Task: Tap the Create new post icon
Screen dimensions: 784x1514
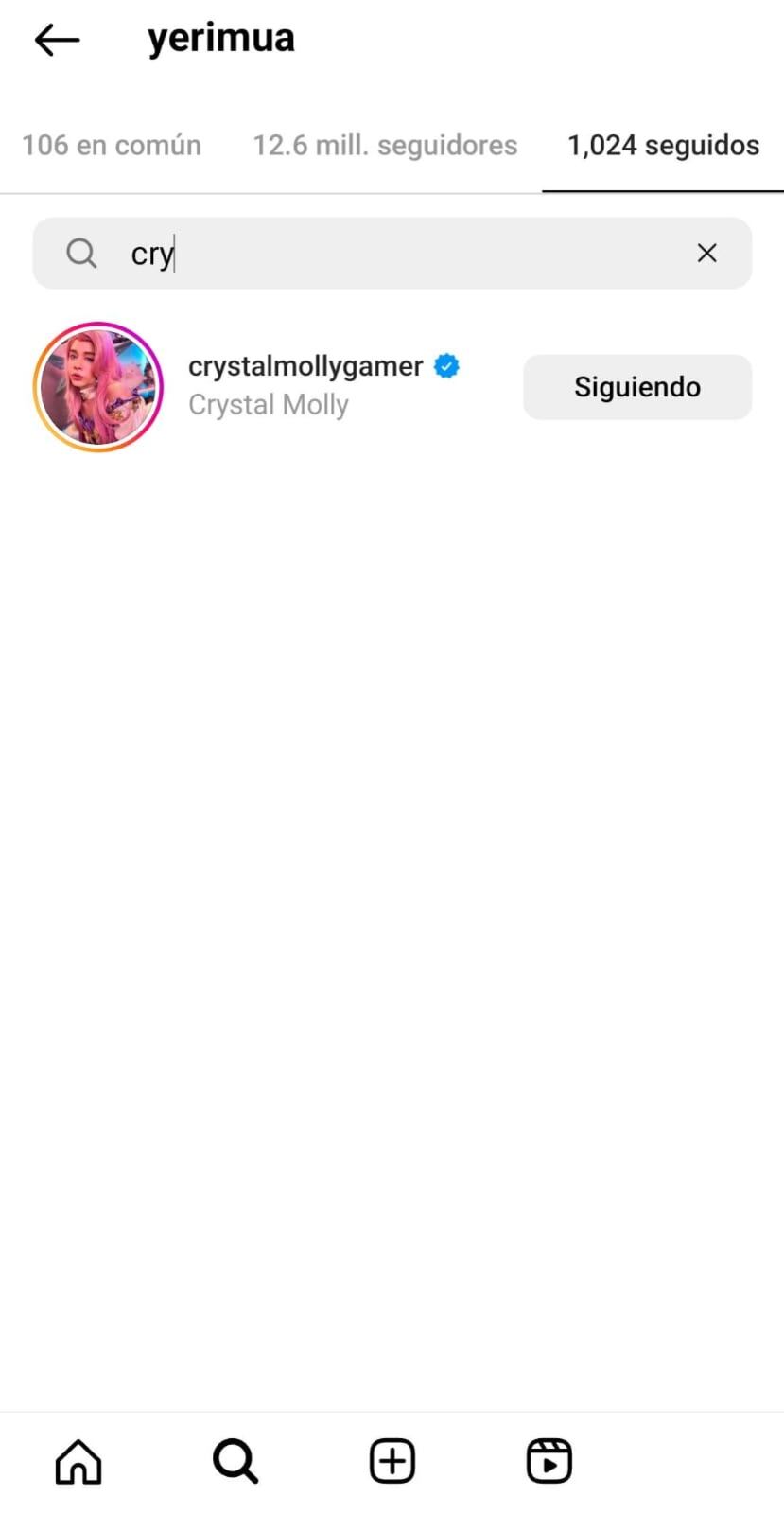Action: coord(392,1460)
